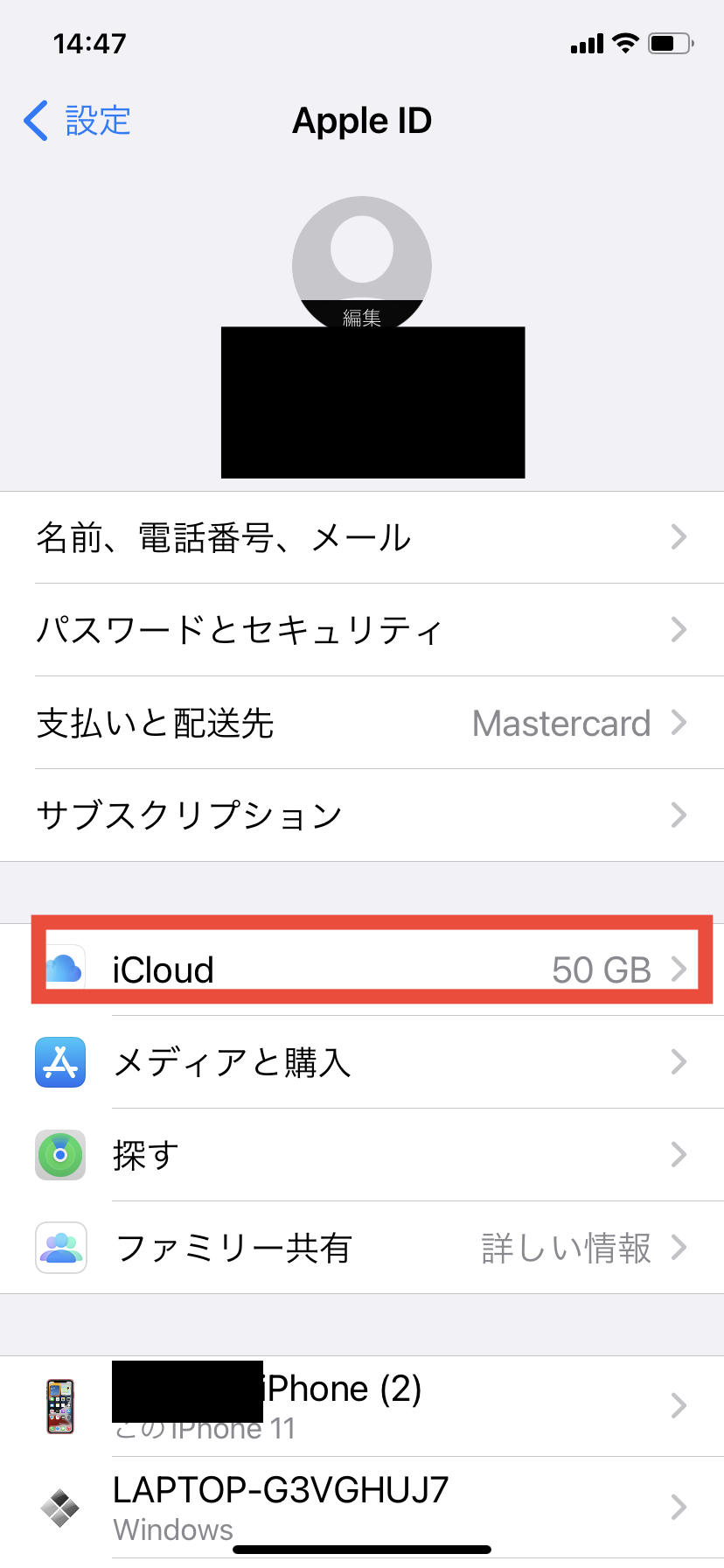The height and width of the screenshot is (1568, 724).
Task: Go back to 設定
Action: 77,121
